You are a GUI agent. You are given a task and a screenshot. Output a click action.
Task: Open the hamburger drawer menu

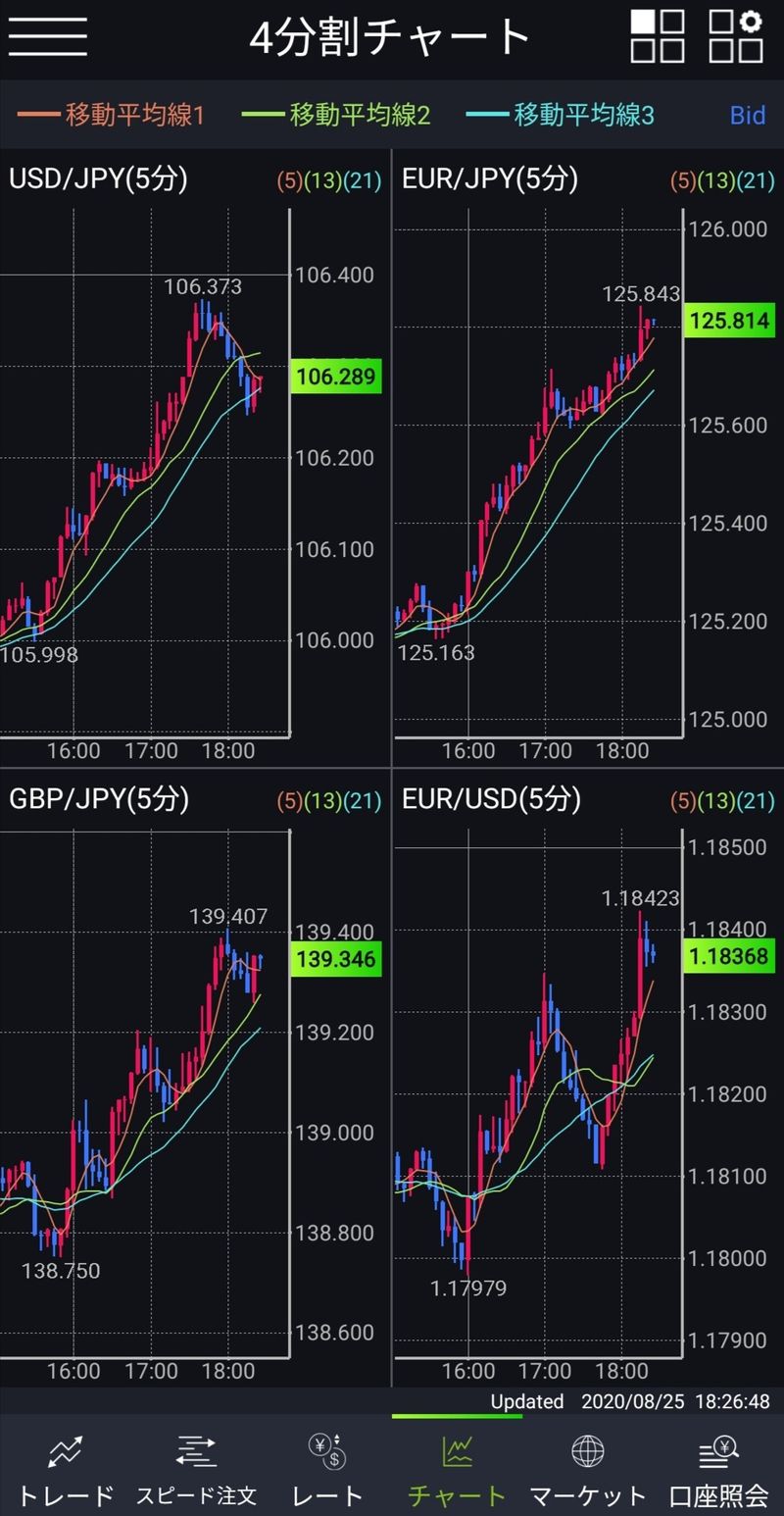(x=47, y=37)
